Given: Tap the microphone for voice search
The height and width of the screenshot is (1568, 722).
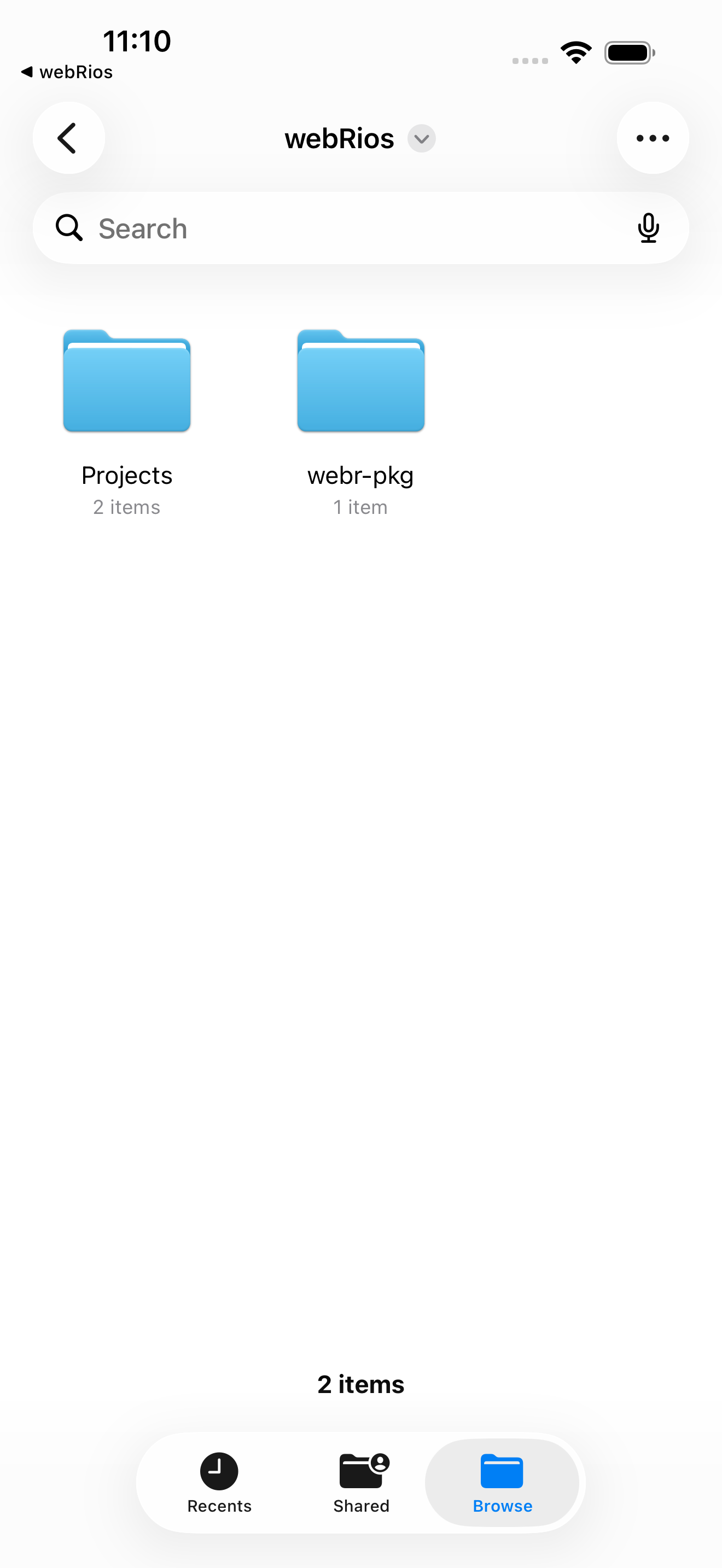Looking at the screenshot, I should click(x=648, y=227).
